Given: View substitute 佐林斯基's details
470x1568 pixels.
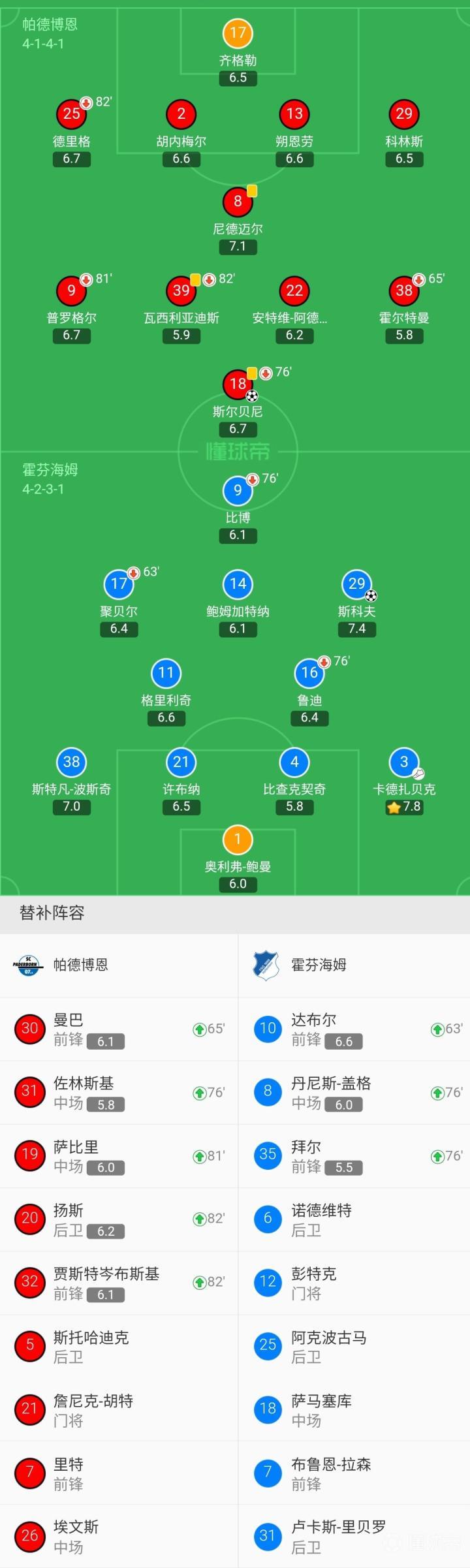Looking at the screenshot, I should point(119,1092).
